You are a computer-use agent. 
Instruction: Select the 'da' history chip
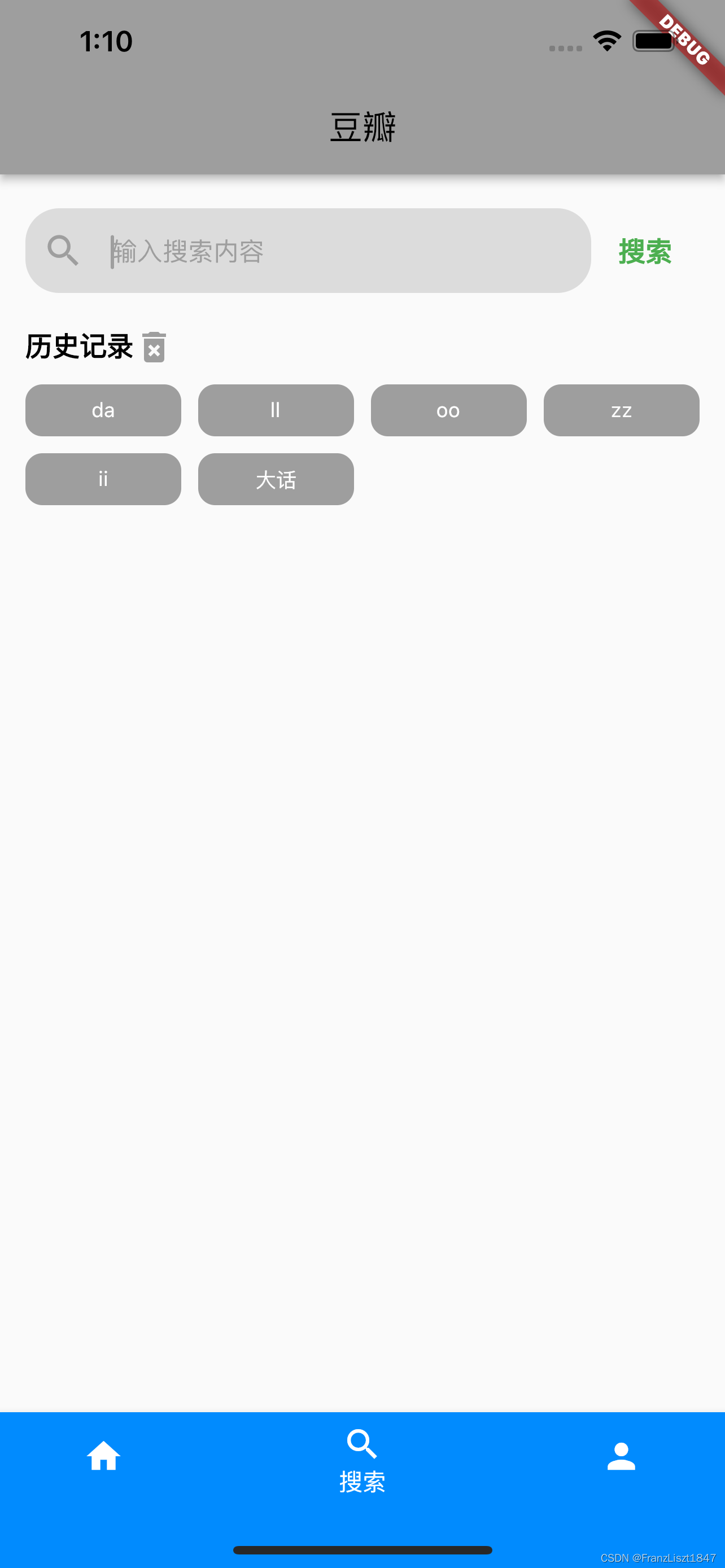[103, 410]
